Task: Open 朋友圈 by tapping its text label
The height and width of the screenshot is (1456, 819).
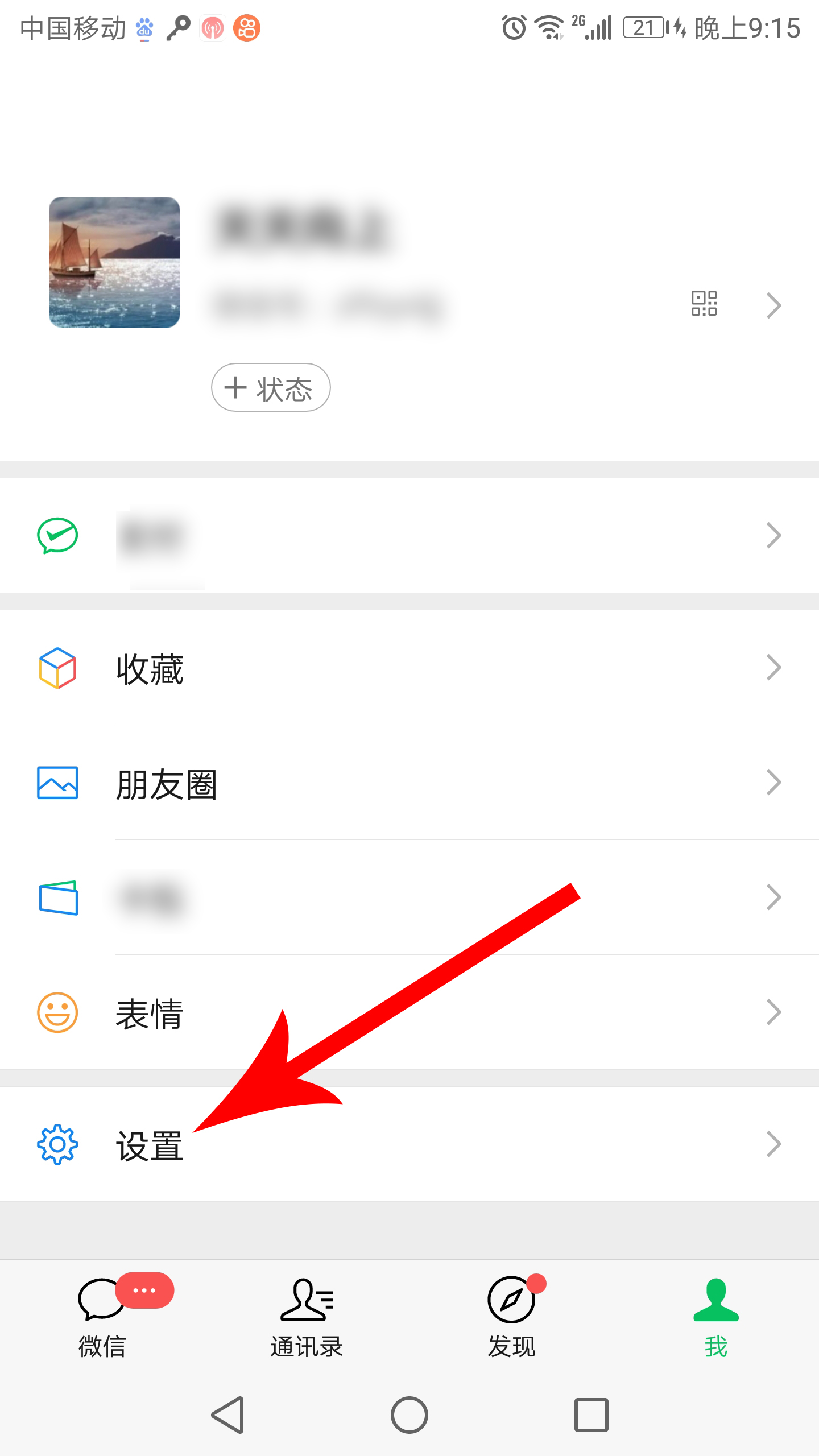Action: (x=166, y=784)
